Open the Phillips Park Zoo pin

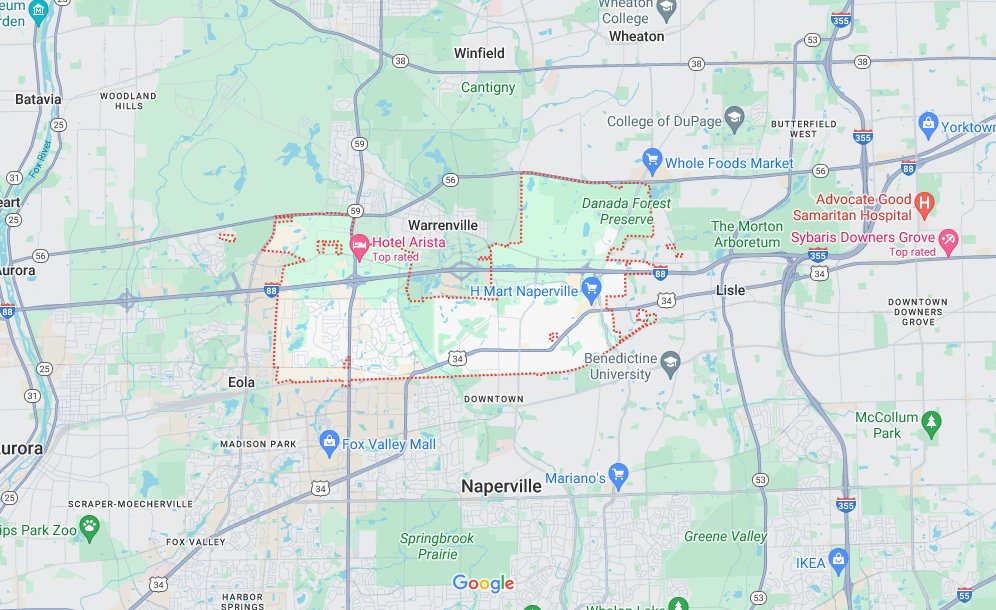pos(89,525)
